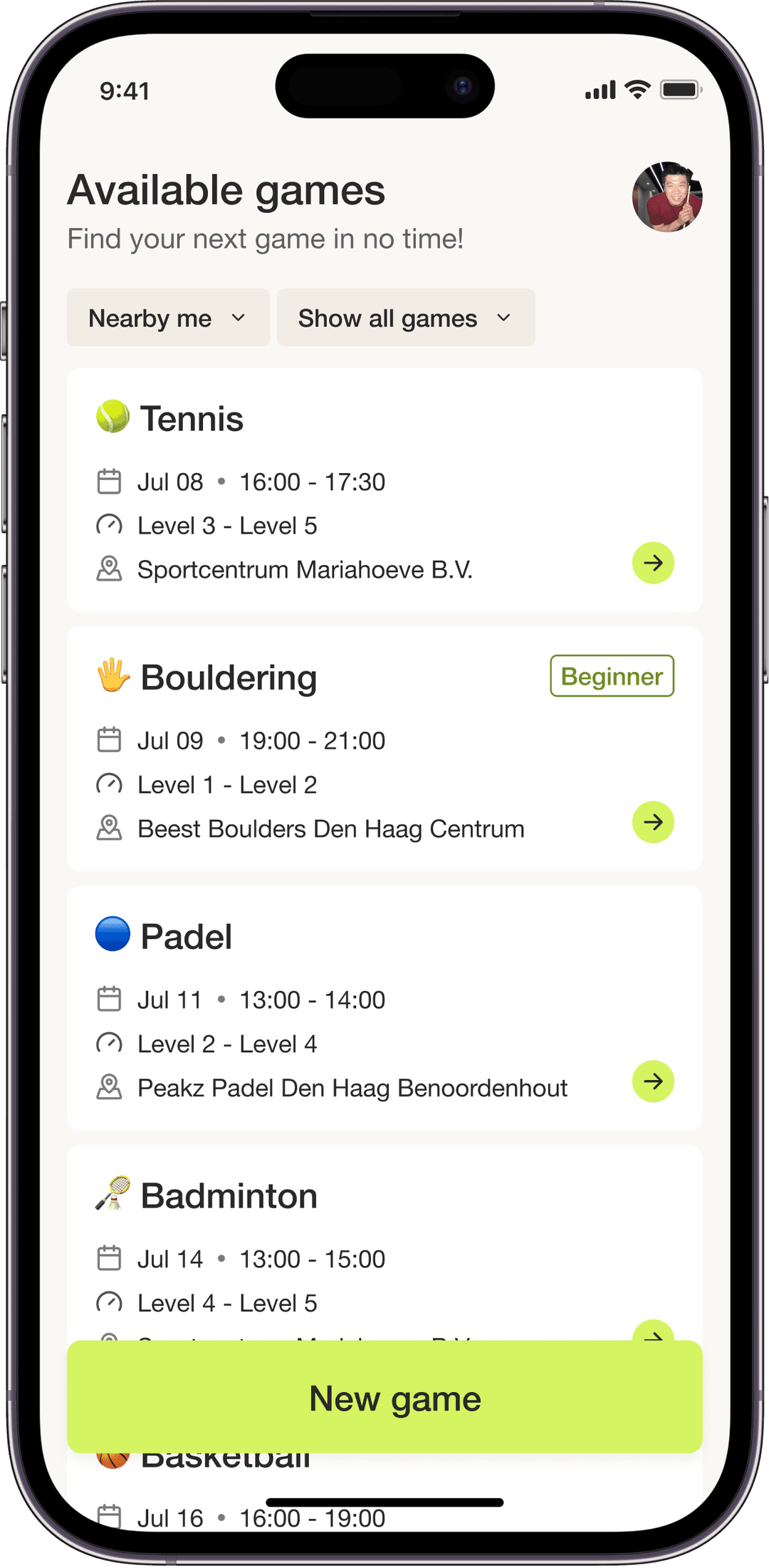Click the raised hand Bouldering icon

click(113, 677)
